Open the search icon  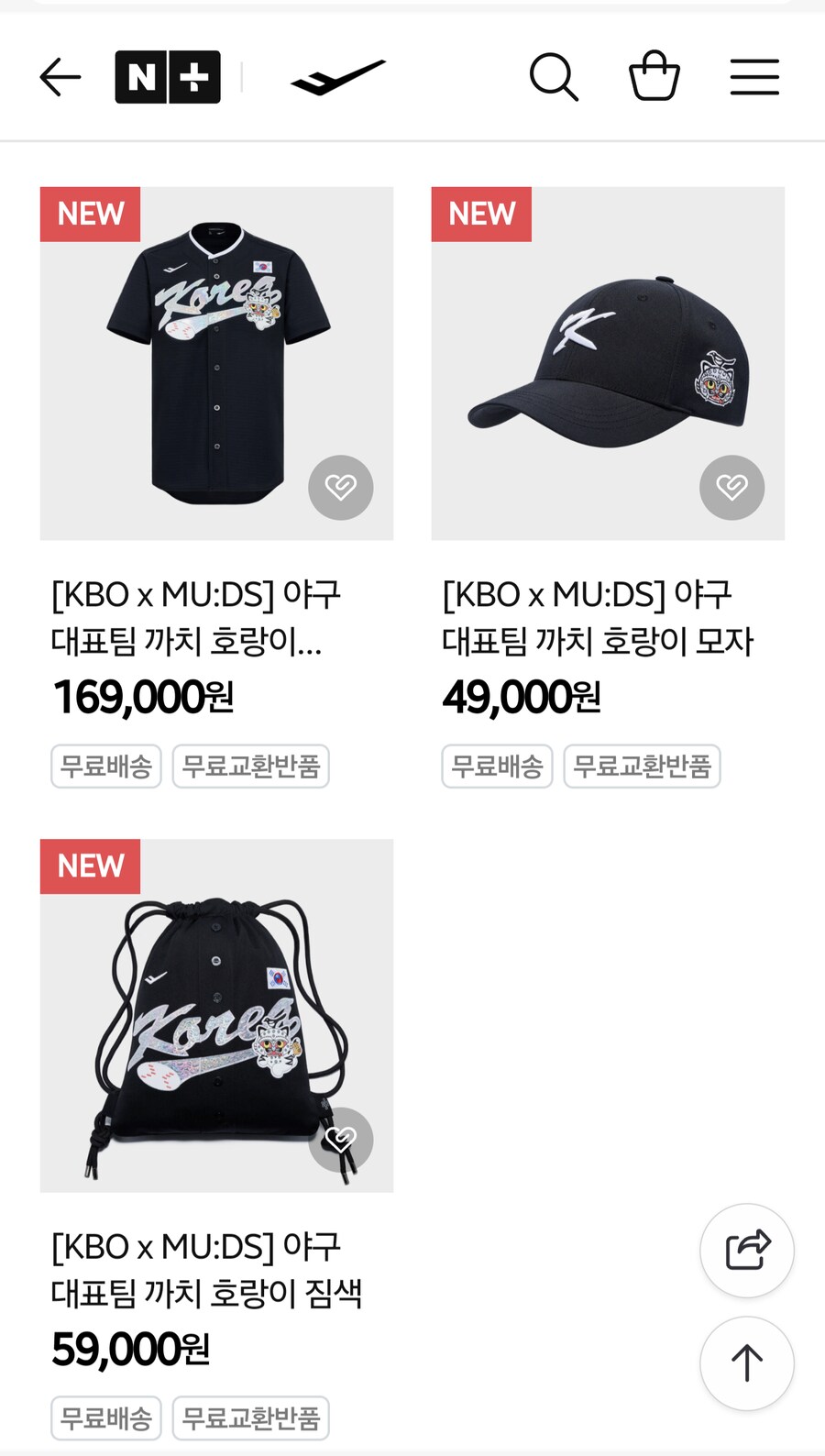554,77
